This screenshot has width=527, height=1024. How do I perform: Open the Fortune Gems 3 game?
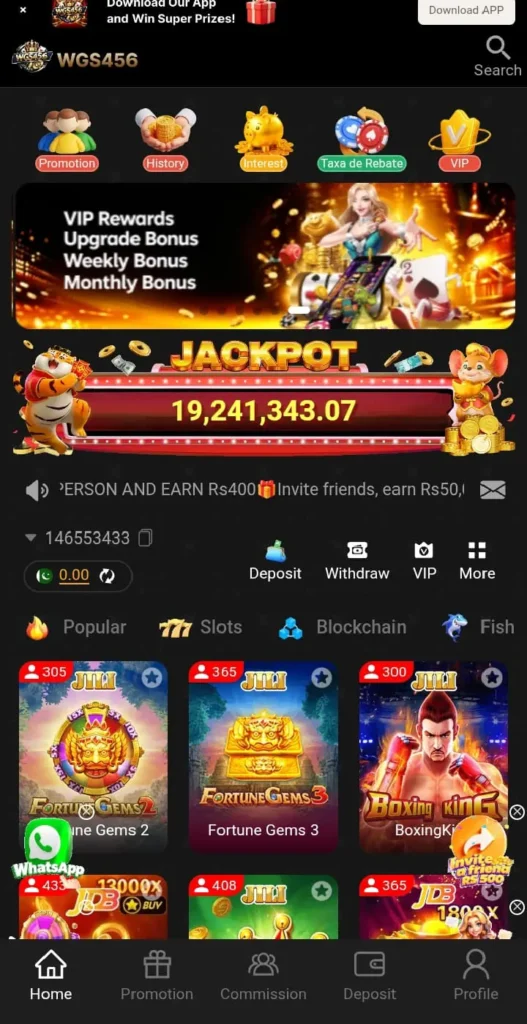[263, 756]
